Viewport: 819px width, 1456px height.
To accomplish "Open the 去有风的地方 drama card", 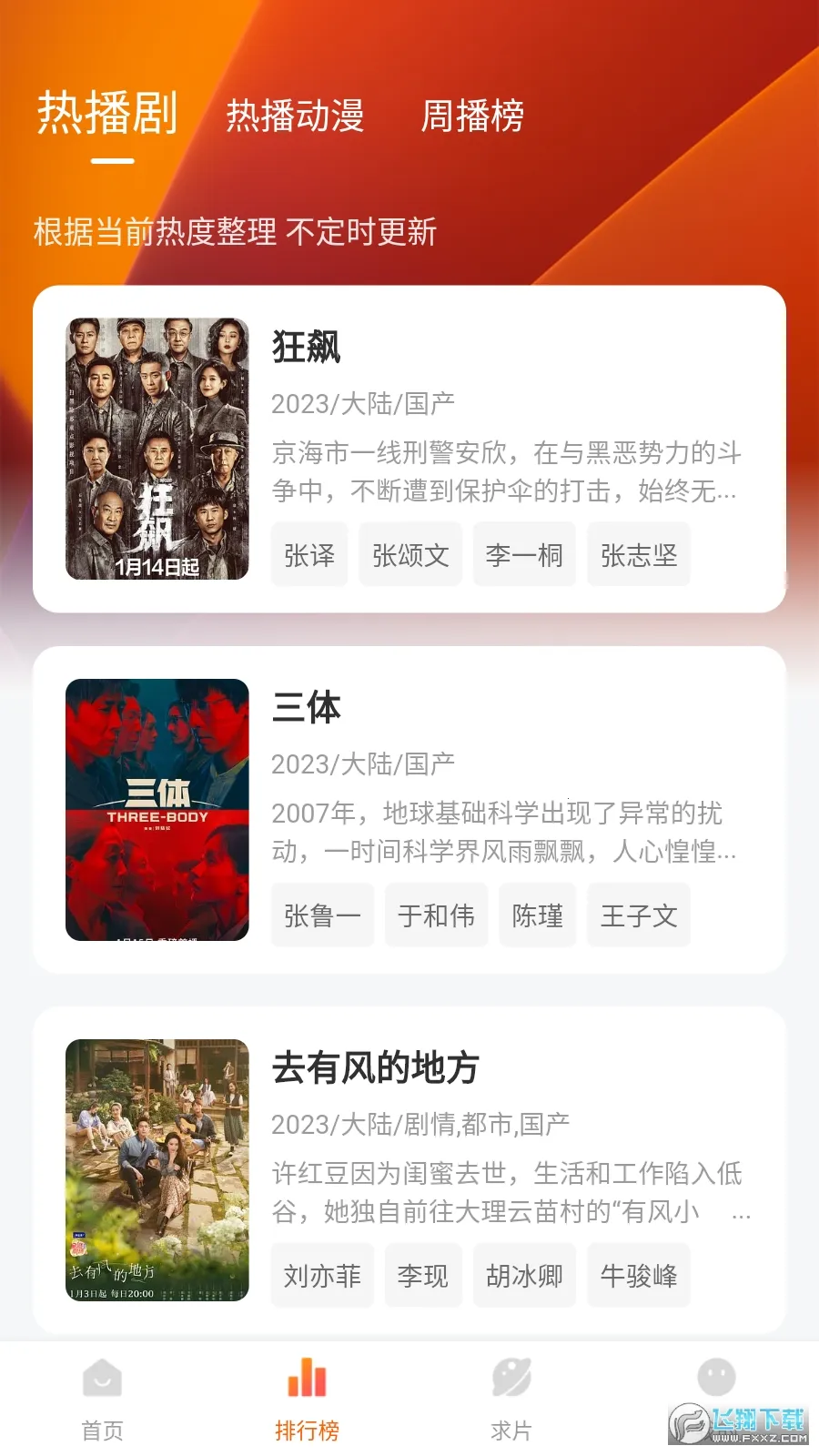I will pyautogui.click(x=375, y=1067).
